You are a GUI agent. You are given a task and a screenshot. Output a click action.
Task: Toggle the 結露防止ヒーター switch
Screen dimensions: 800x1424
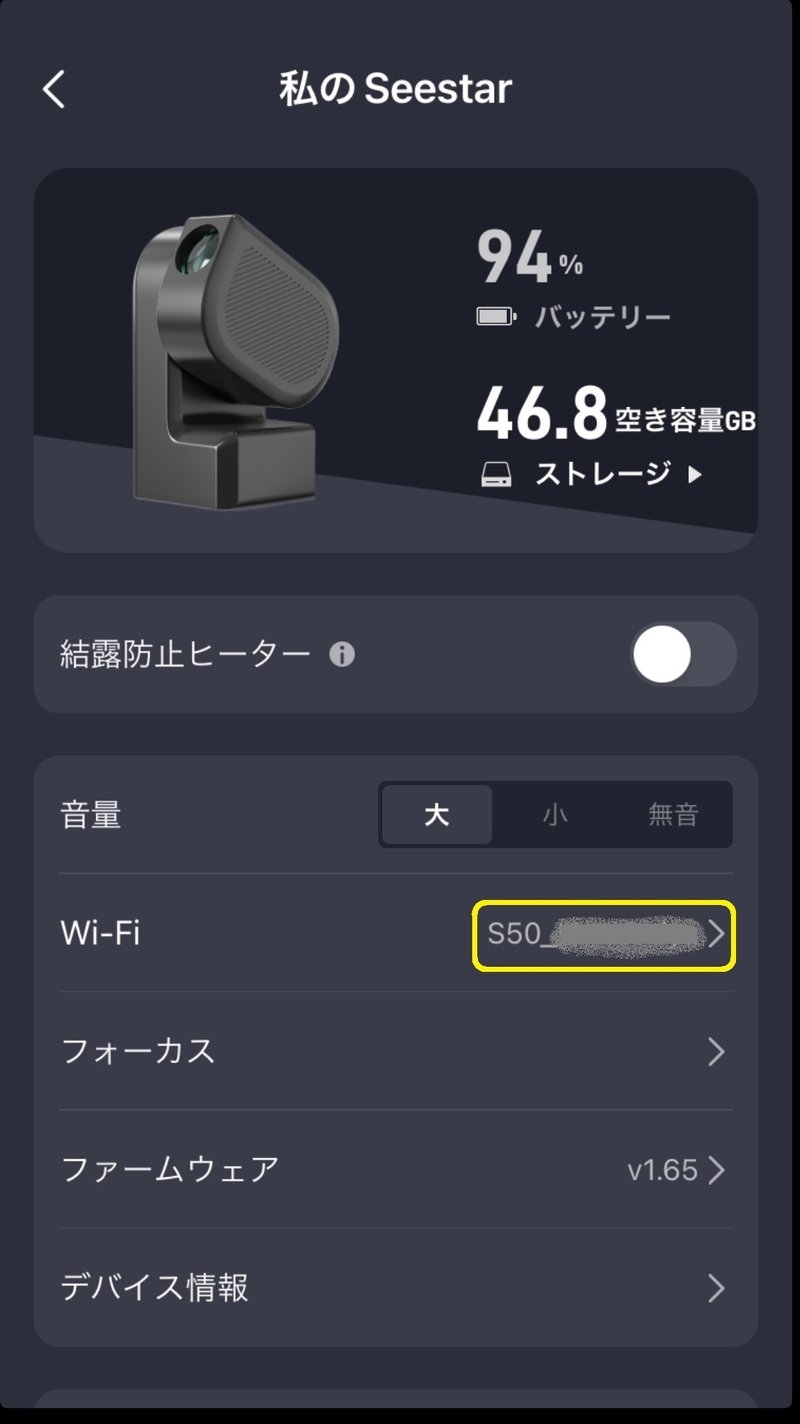683,655
